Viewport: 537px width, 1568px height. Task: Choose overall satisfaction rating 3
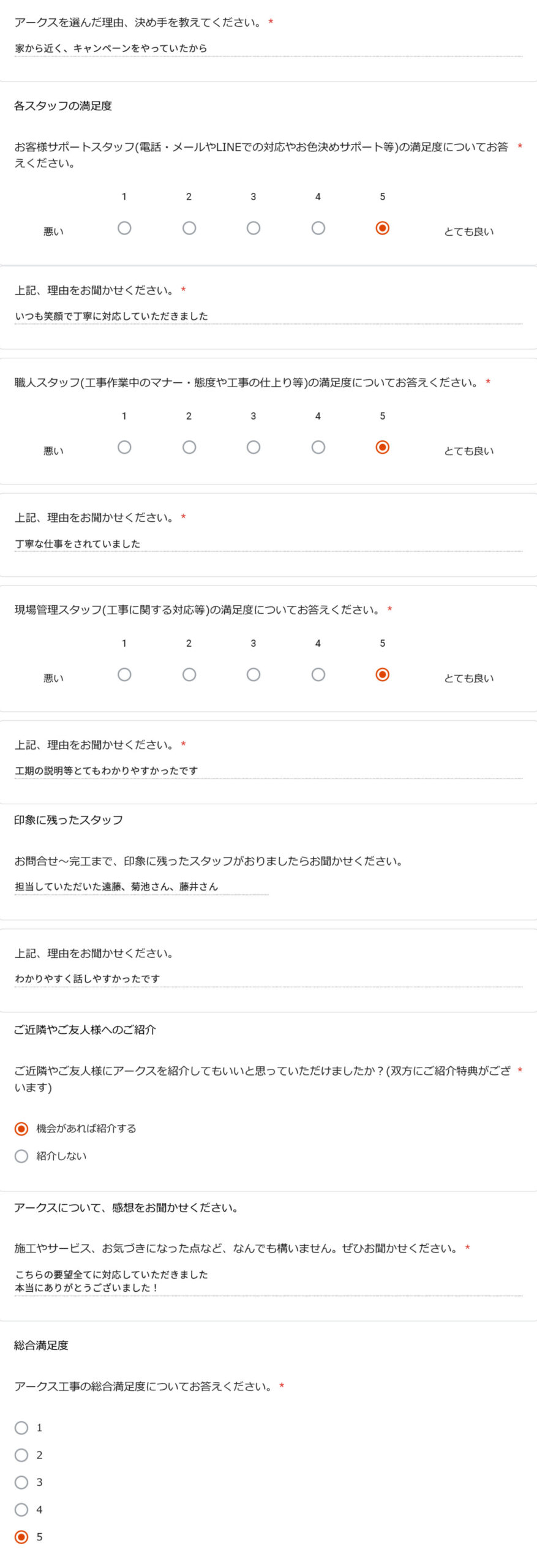(x=21, y=1482)
